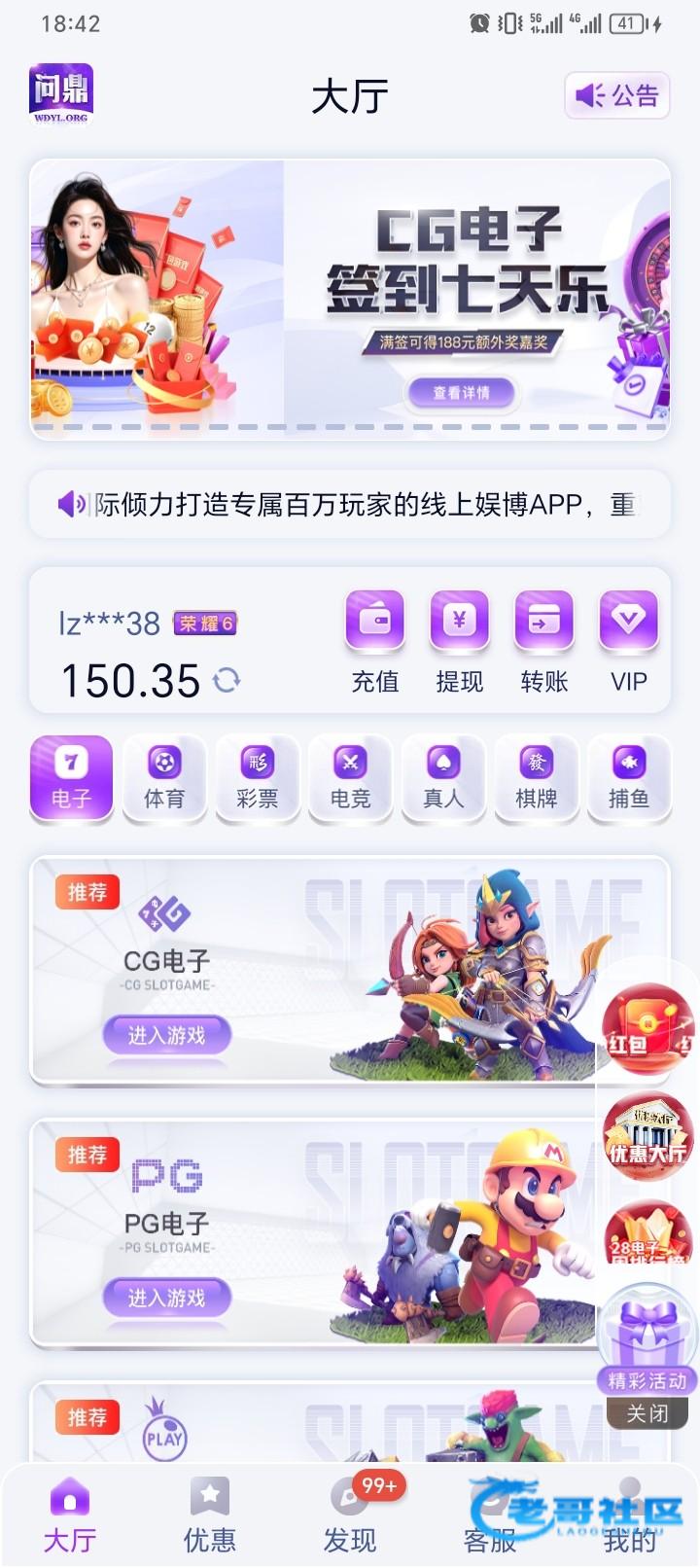Switch to the 电竞 category
The height and width of the screenshot is (1568, 700).
click(350, 778)
